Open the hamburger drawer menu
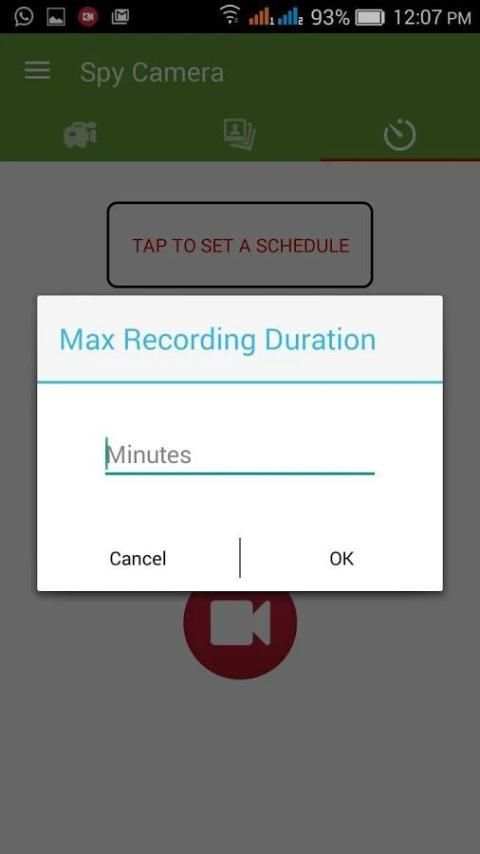Screen dimensions: 480x854 (x=38, y=71)
